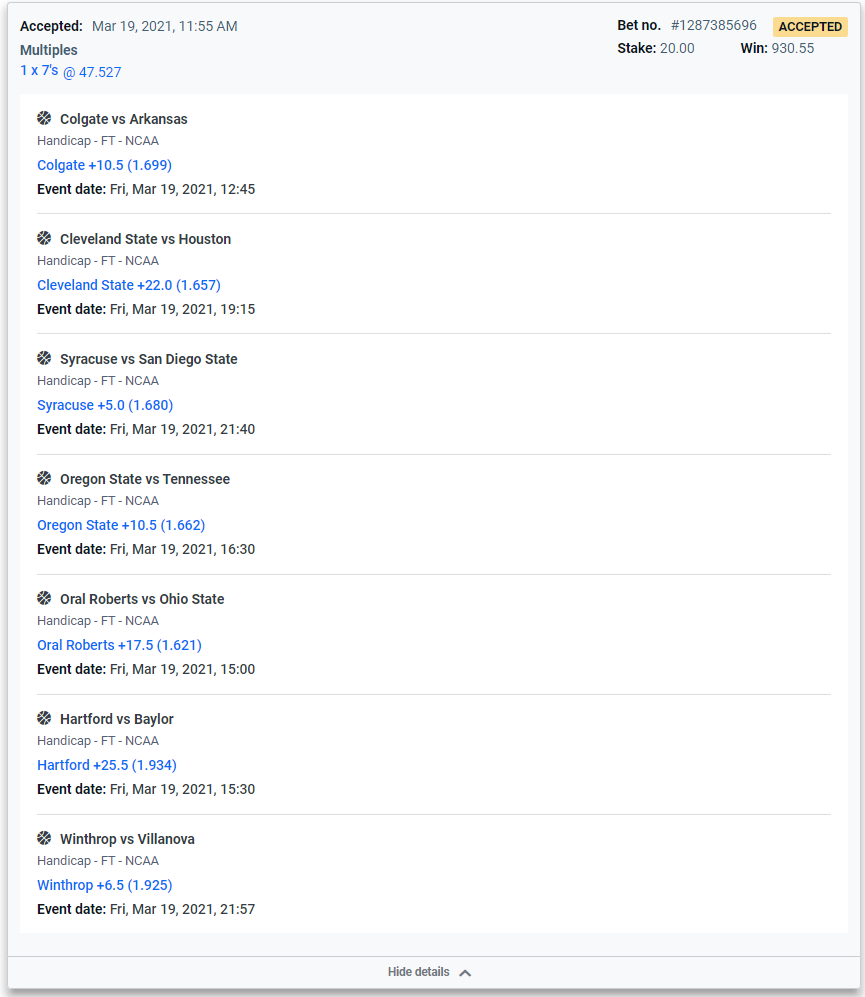Open the Oregon State +10.5 selection
Viewport: 865px width, 997px height.
120,525
